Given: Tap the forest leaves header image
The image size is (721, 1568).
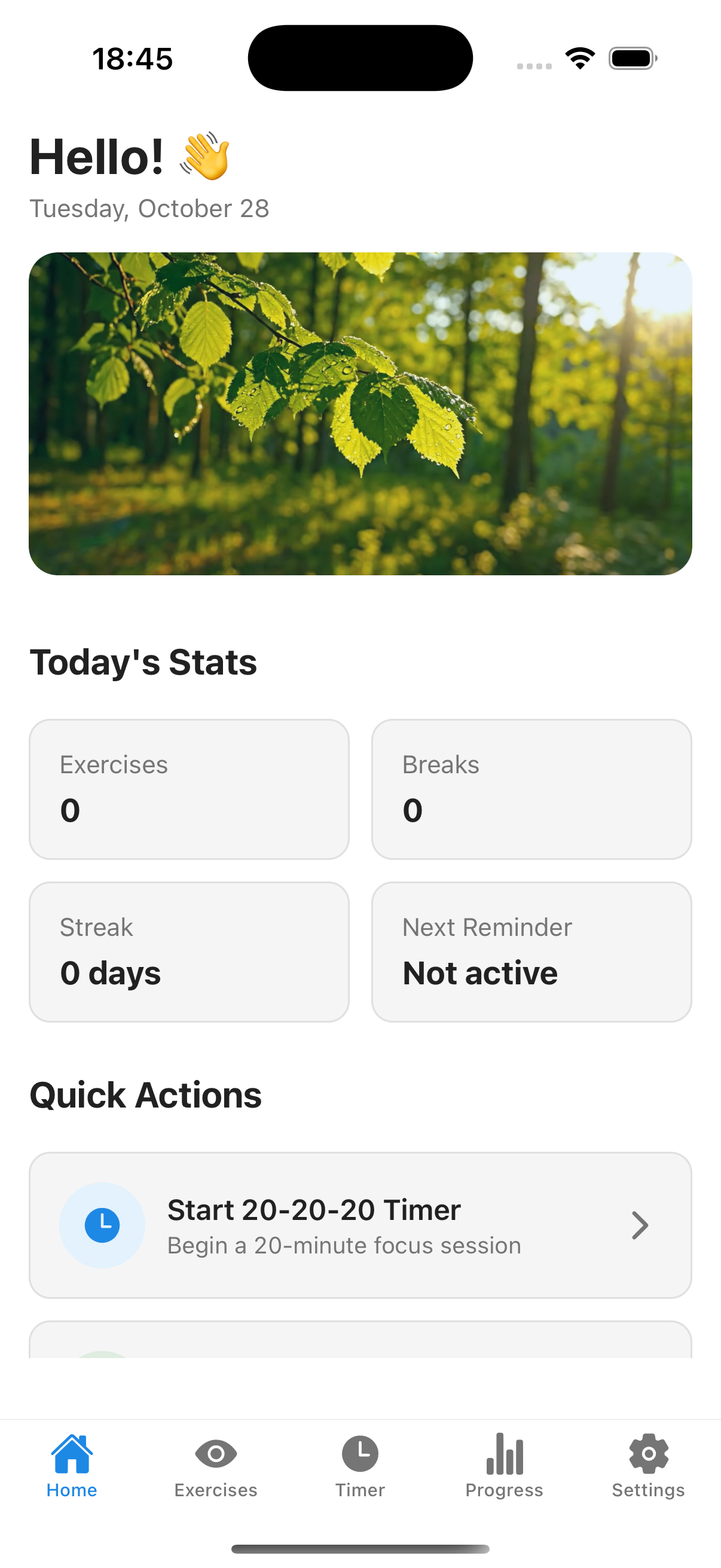Looking at the screenshot, I should click(x=360, y=413).
